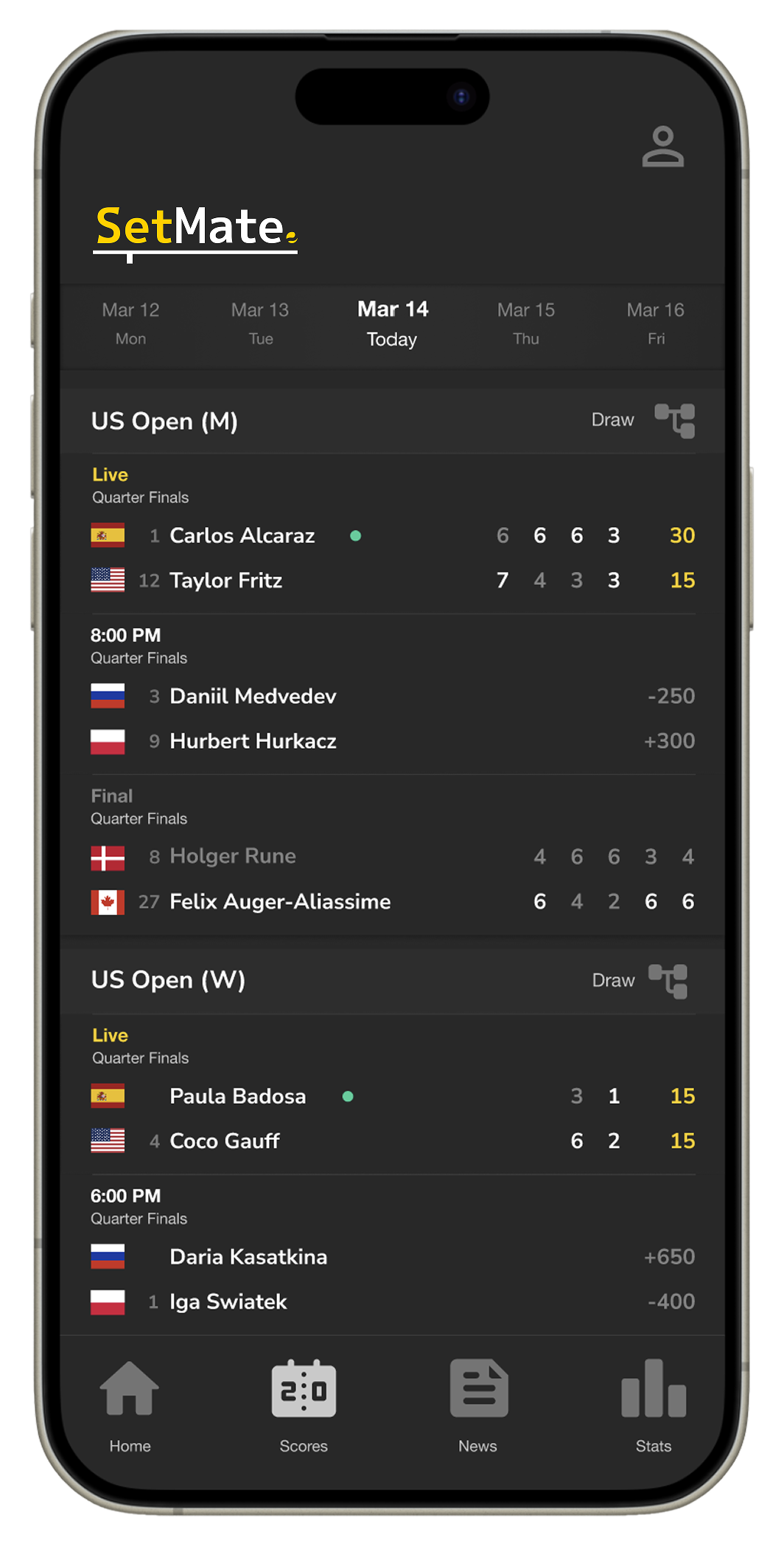This screenshot has height=1560, width=784.
Task: View the Medvedev vs Hurkacz 8:00 PM match
Action: tap(392, 718)
